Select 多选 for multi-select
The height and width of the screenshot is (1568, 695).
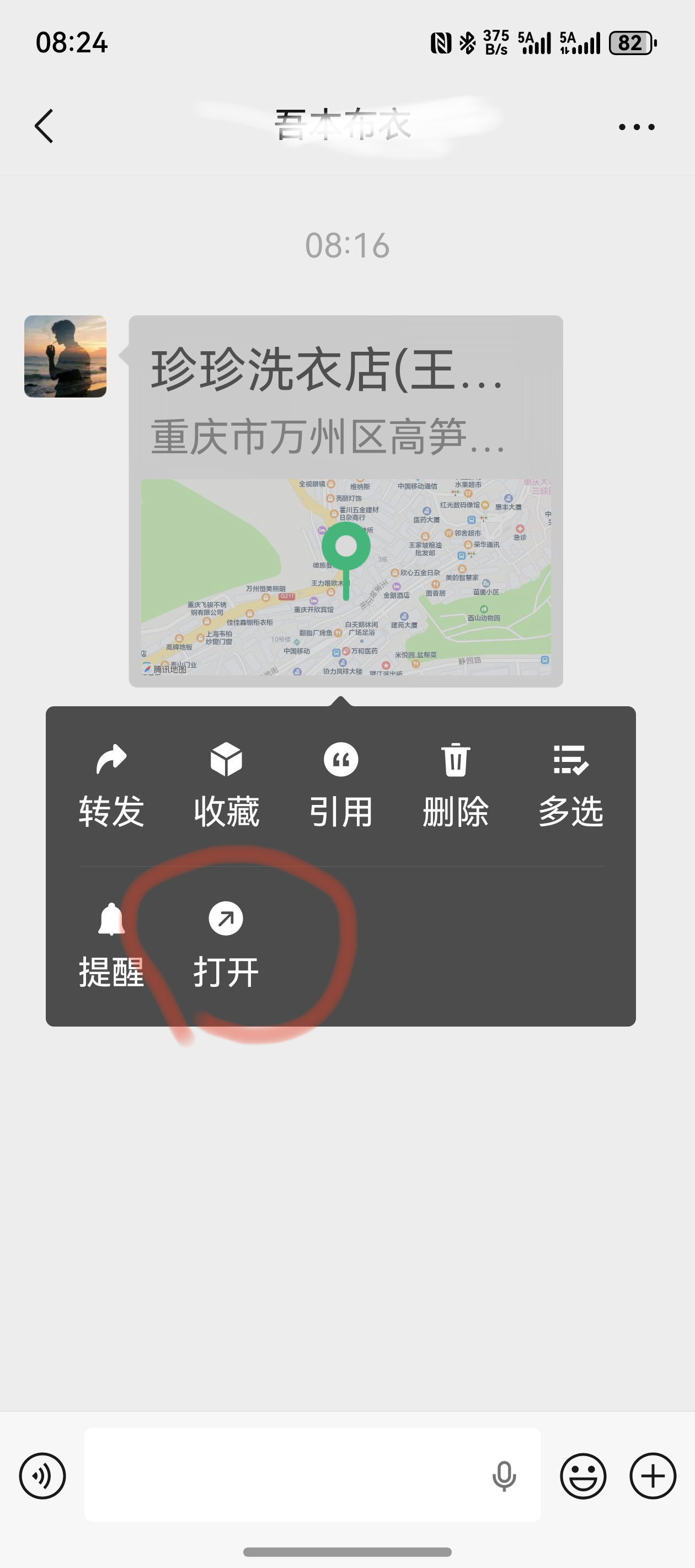tap(570, 784)
